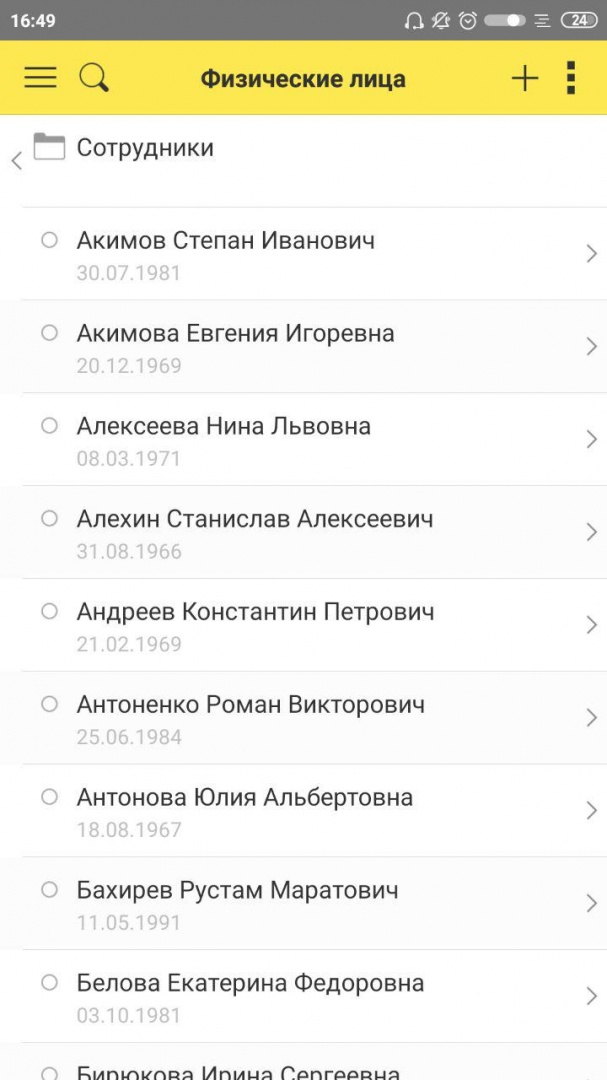607x1080 pixels.
Task: Open the hamburger navigation menu
Action: [40, 78]
